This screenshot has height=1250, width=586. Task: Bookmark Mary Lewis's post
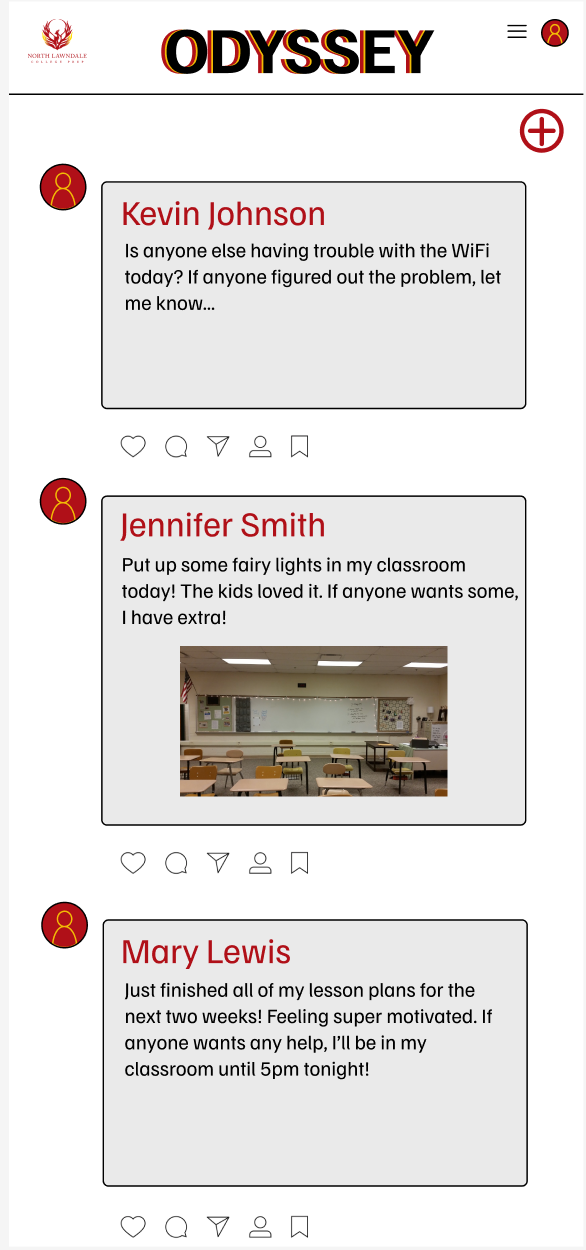[299, 1226]
